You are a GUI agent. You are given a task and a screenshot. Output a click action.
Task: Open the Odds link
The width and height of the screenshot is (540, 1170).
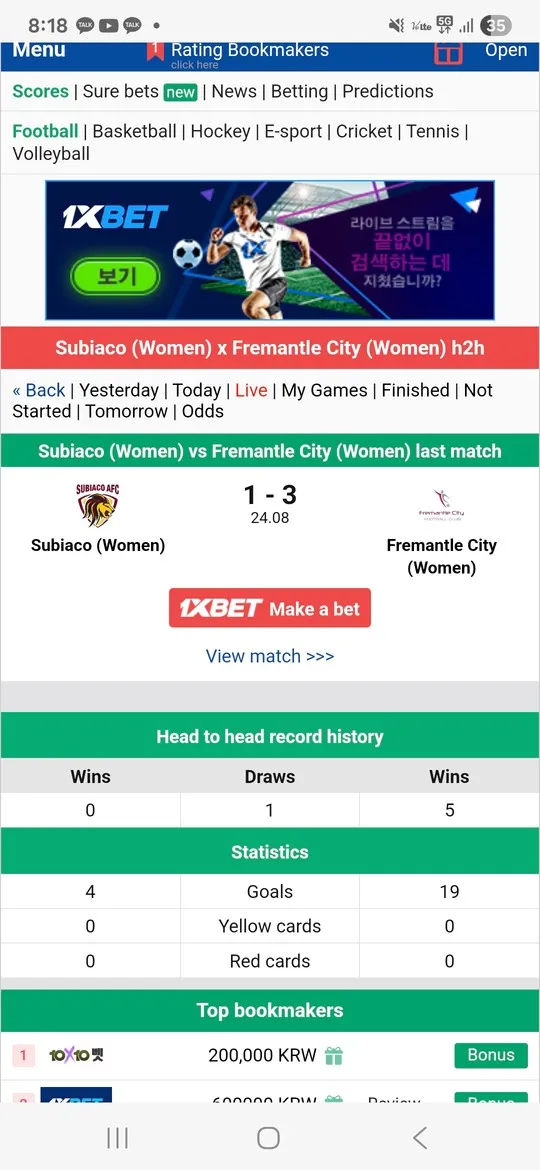[x=203, y=411]
